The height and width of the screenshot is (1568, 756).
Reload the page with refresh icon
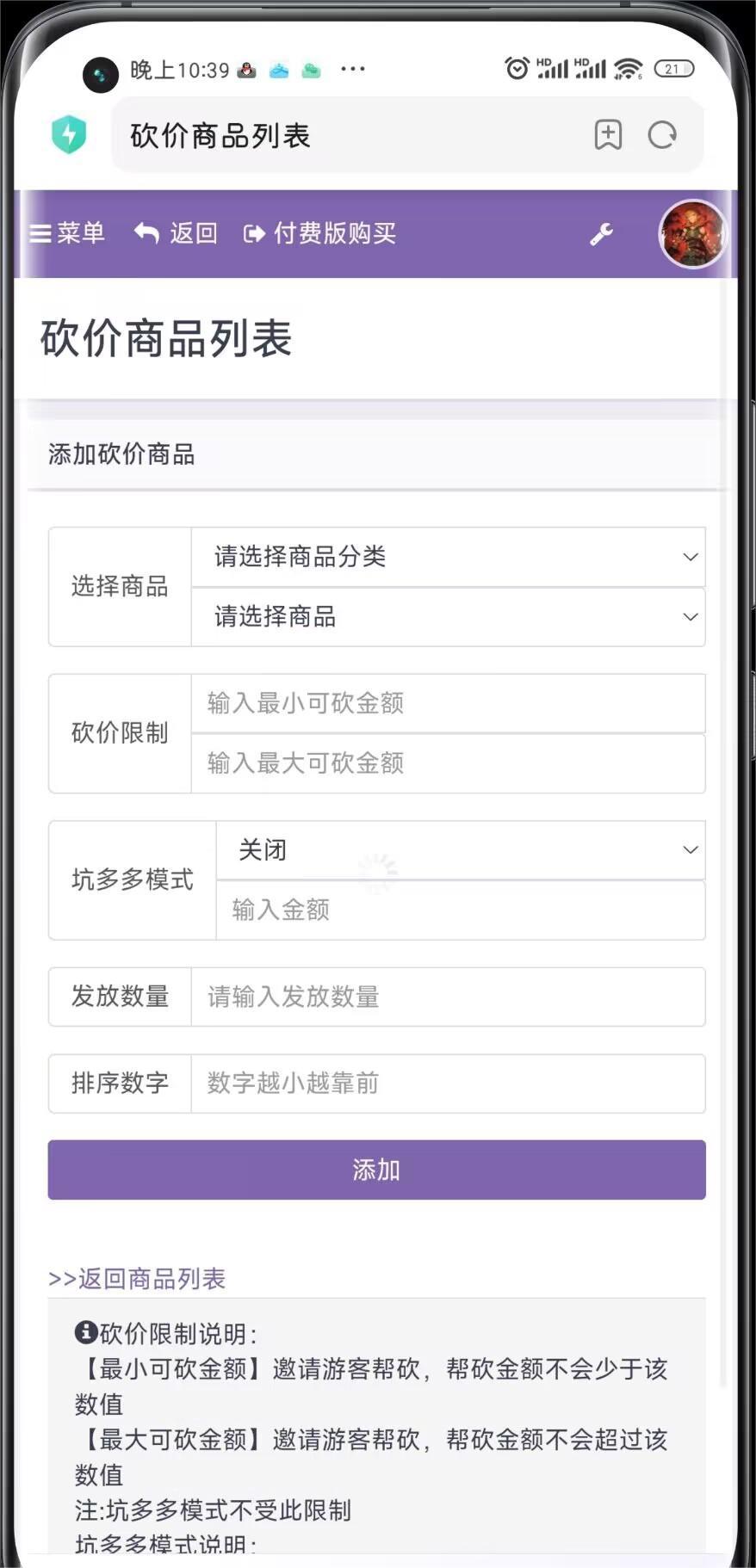pyautogui.click(x=662, y=135)
